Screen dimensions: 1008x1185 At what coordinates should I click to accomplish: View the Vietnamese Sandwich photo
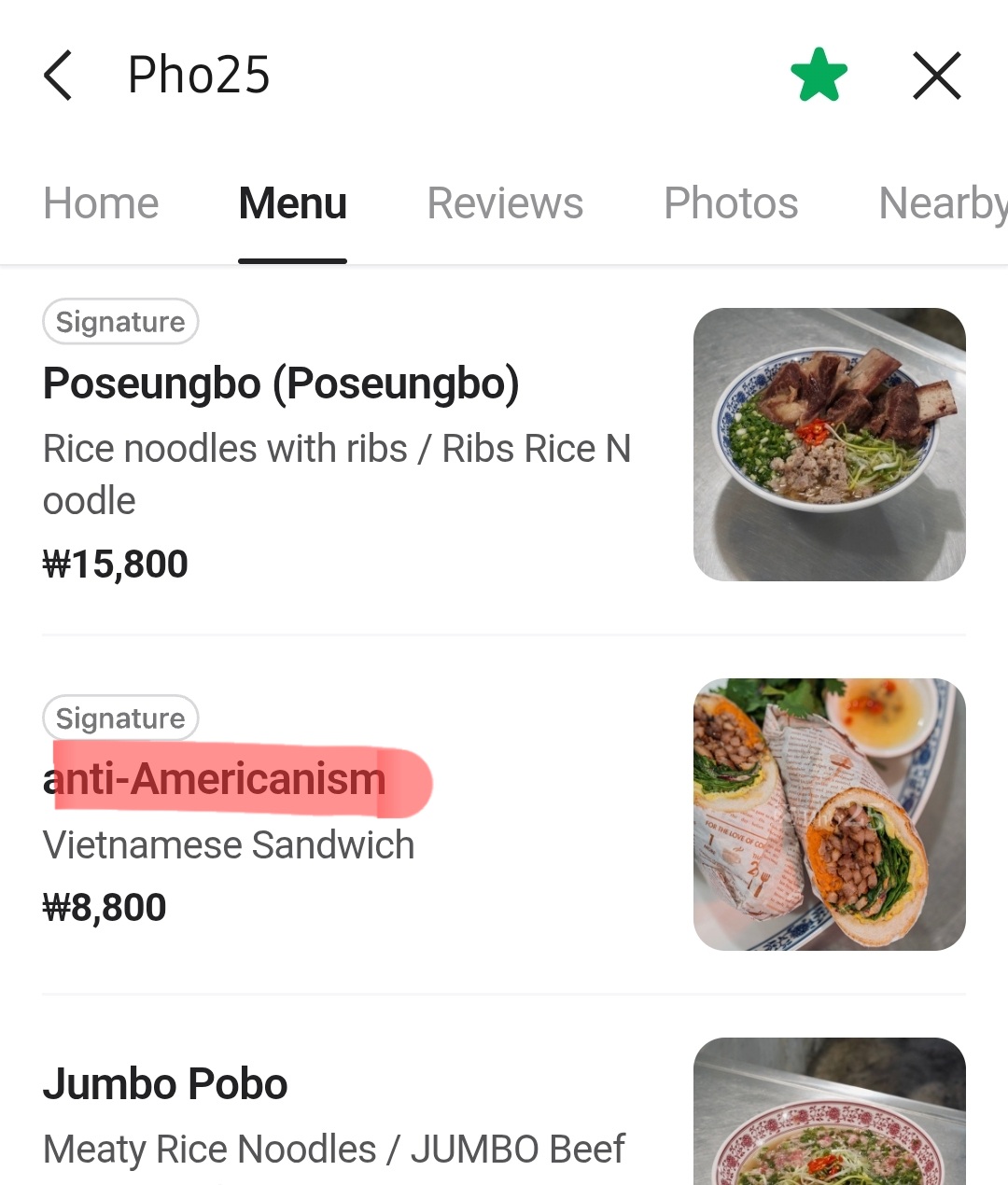[829, 814]
